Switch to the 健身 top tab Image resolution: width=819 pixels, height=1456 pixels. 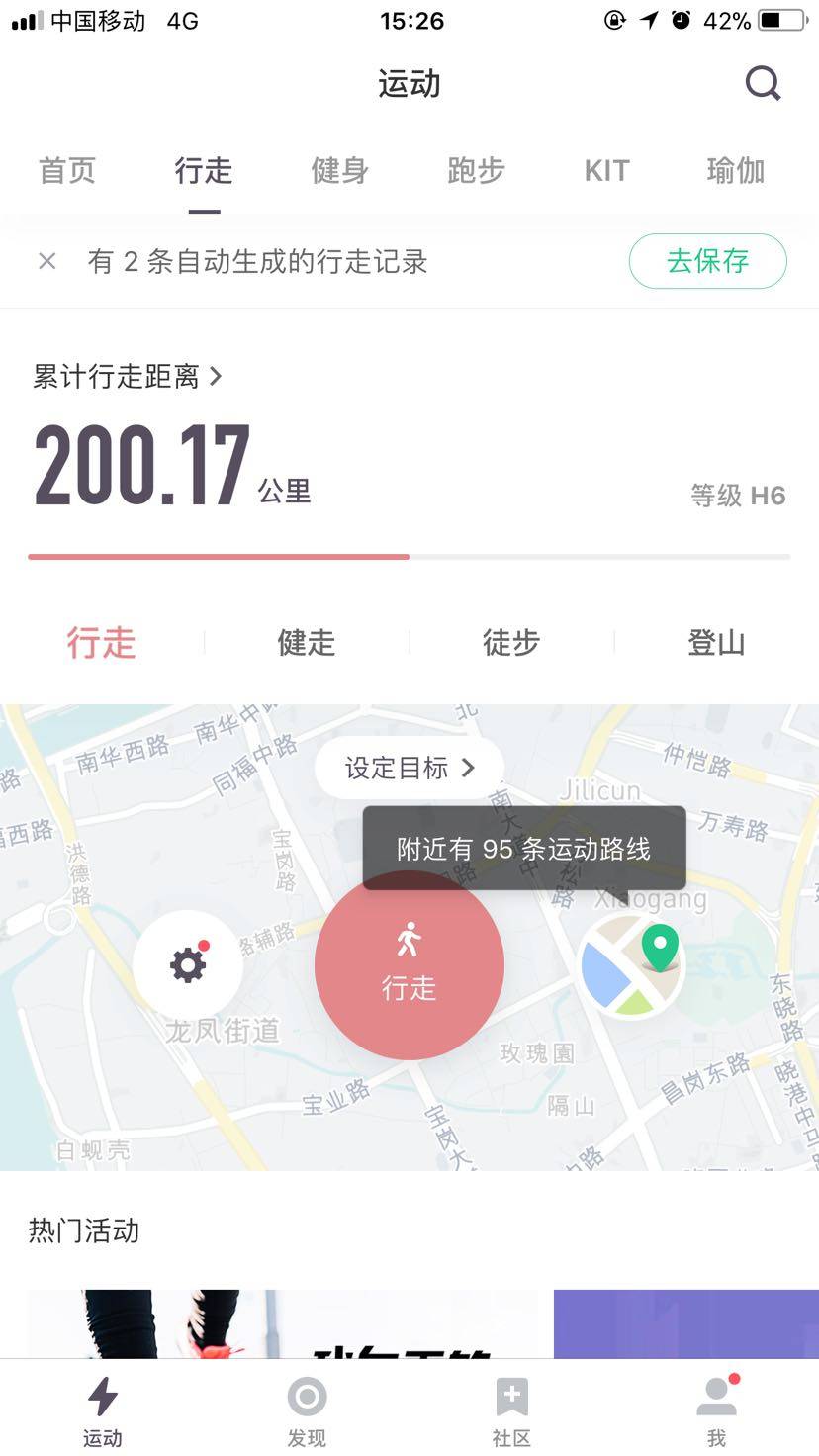click(x=339, y=171)
